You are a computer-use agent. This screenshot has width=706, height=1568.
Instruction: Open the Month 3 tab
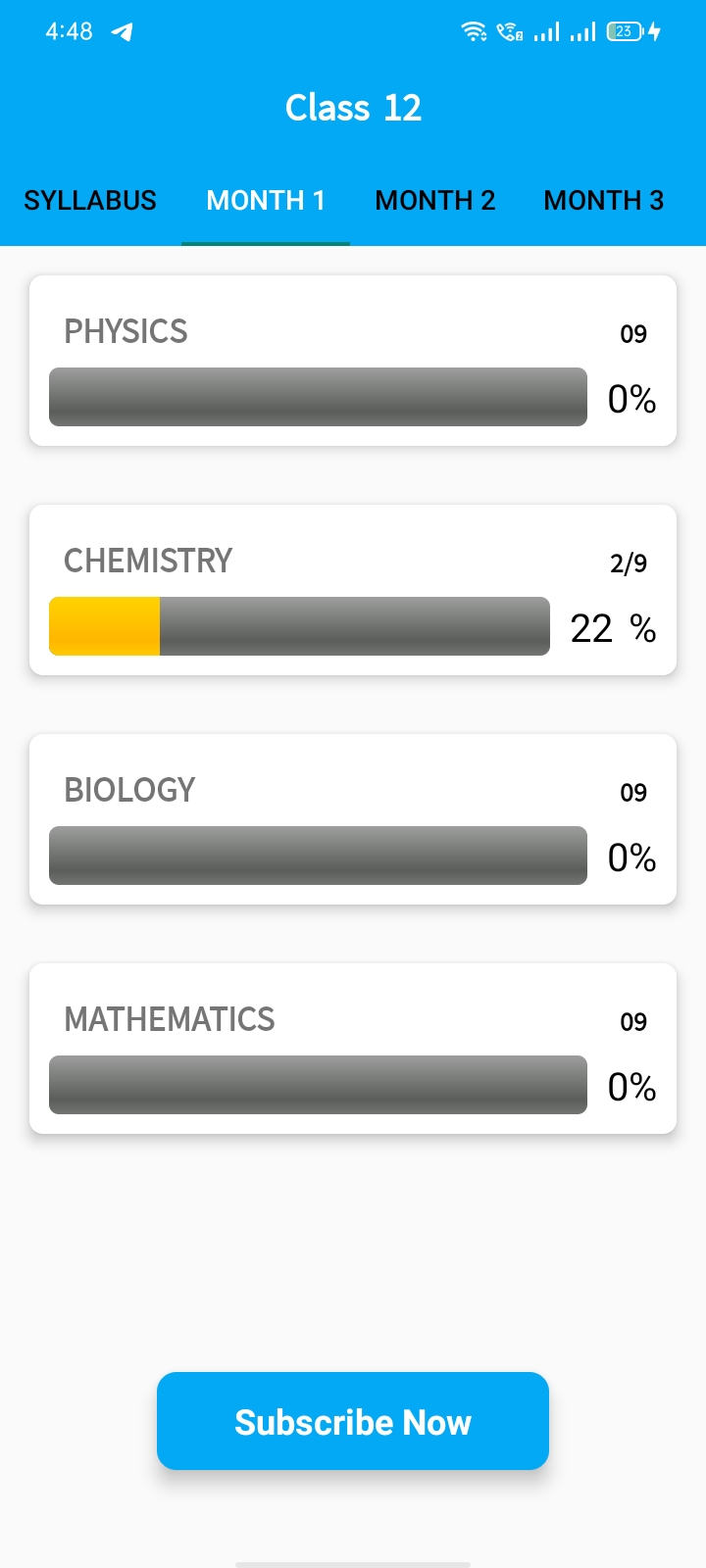(x=604, y=200)
